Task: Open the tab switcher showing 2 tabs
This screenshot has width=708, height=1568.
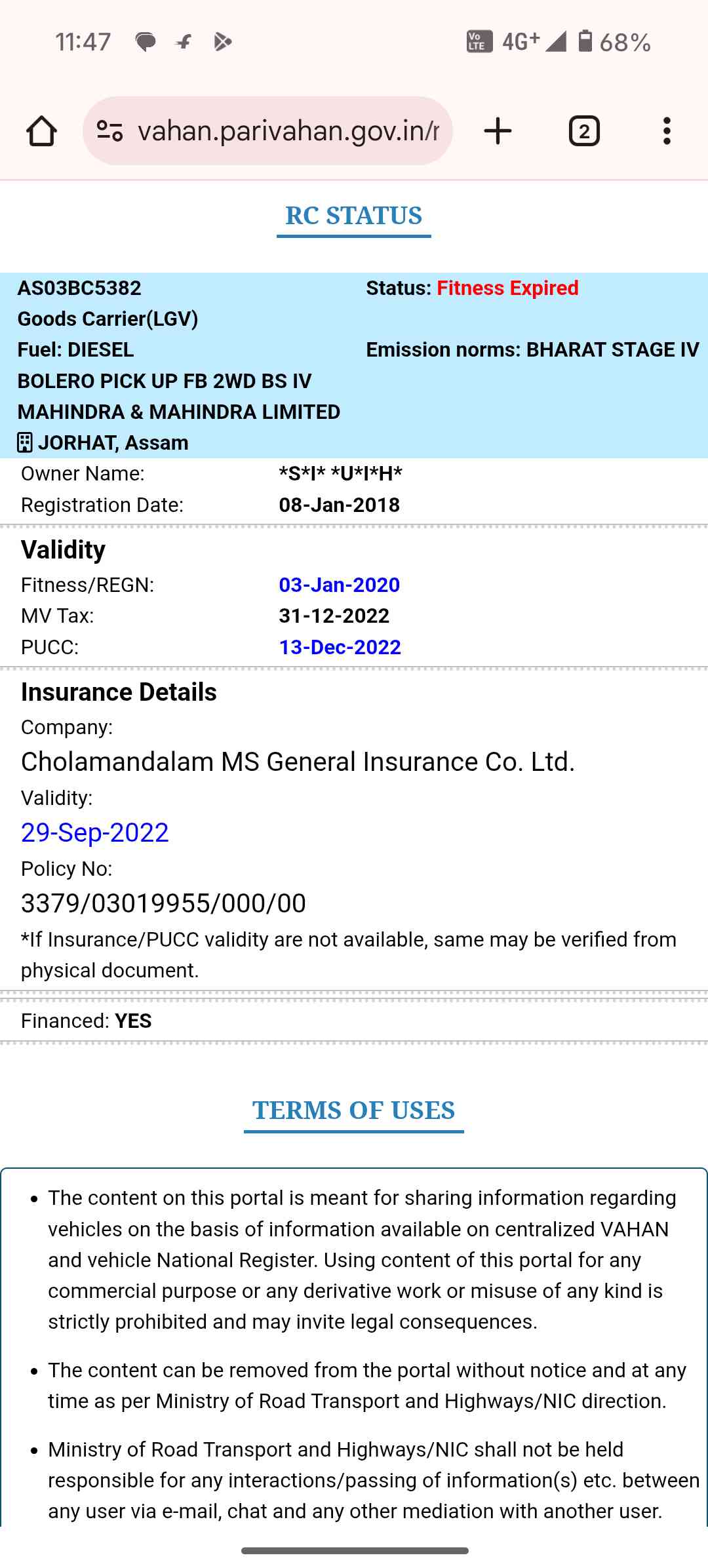Action: click(583, 131)
